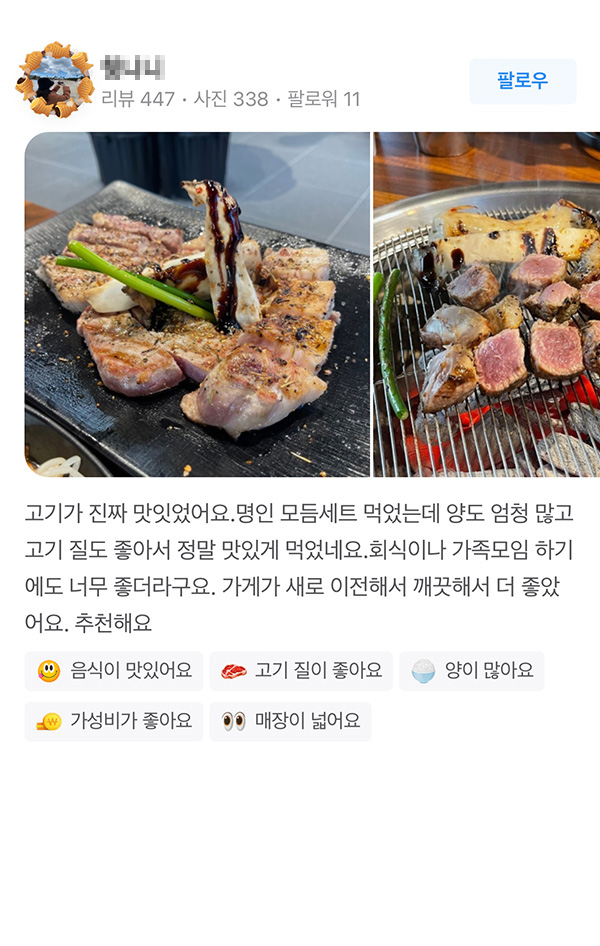Open the grilled pork plate photo
This screenshot has width=600, height=946.
coord(197,304)
